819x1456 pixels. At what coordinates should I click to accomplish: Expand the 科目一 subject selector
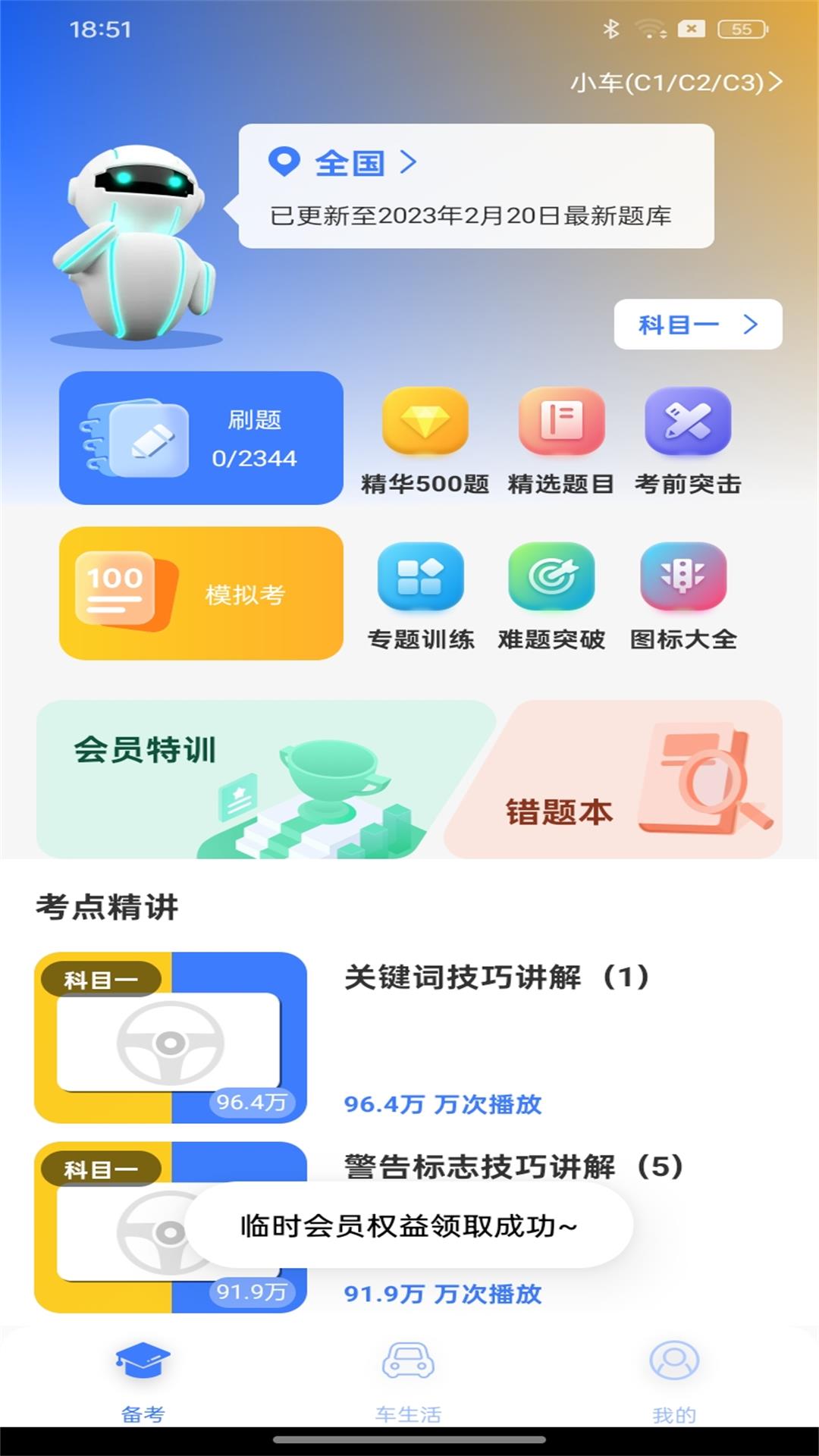pyautogui.click(x=698, y=323)
